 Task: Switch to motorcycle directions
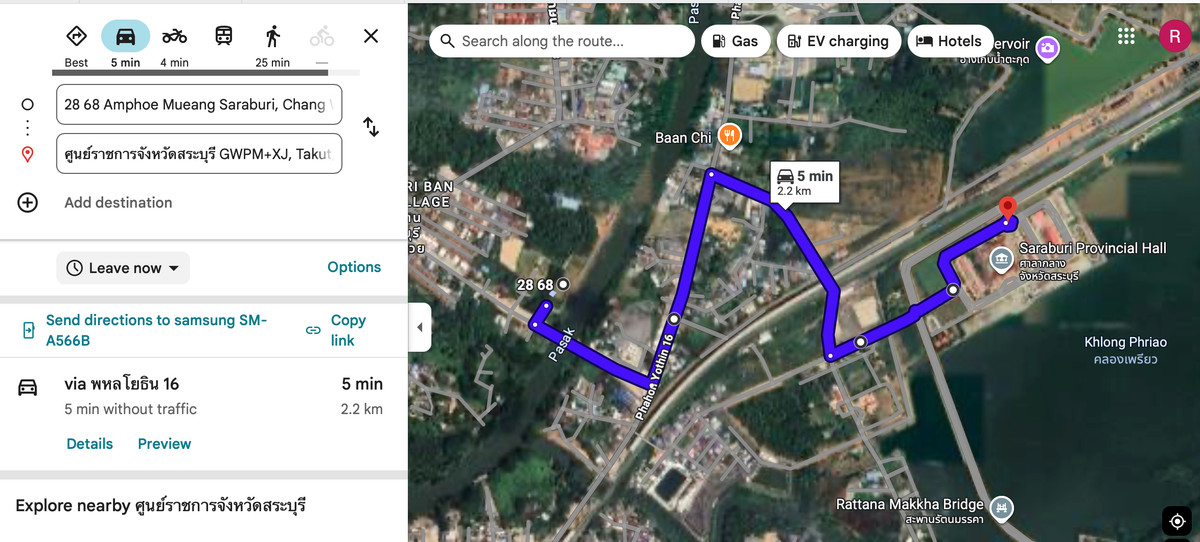point(174,45)
